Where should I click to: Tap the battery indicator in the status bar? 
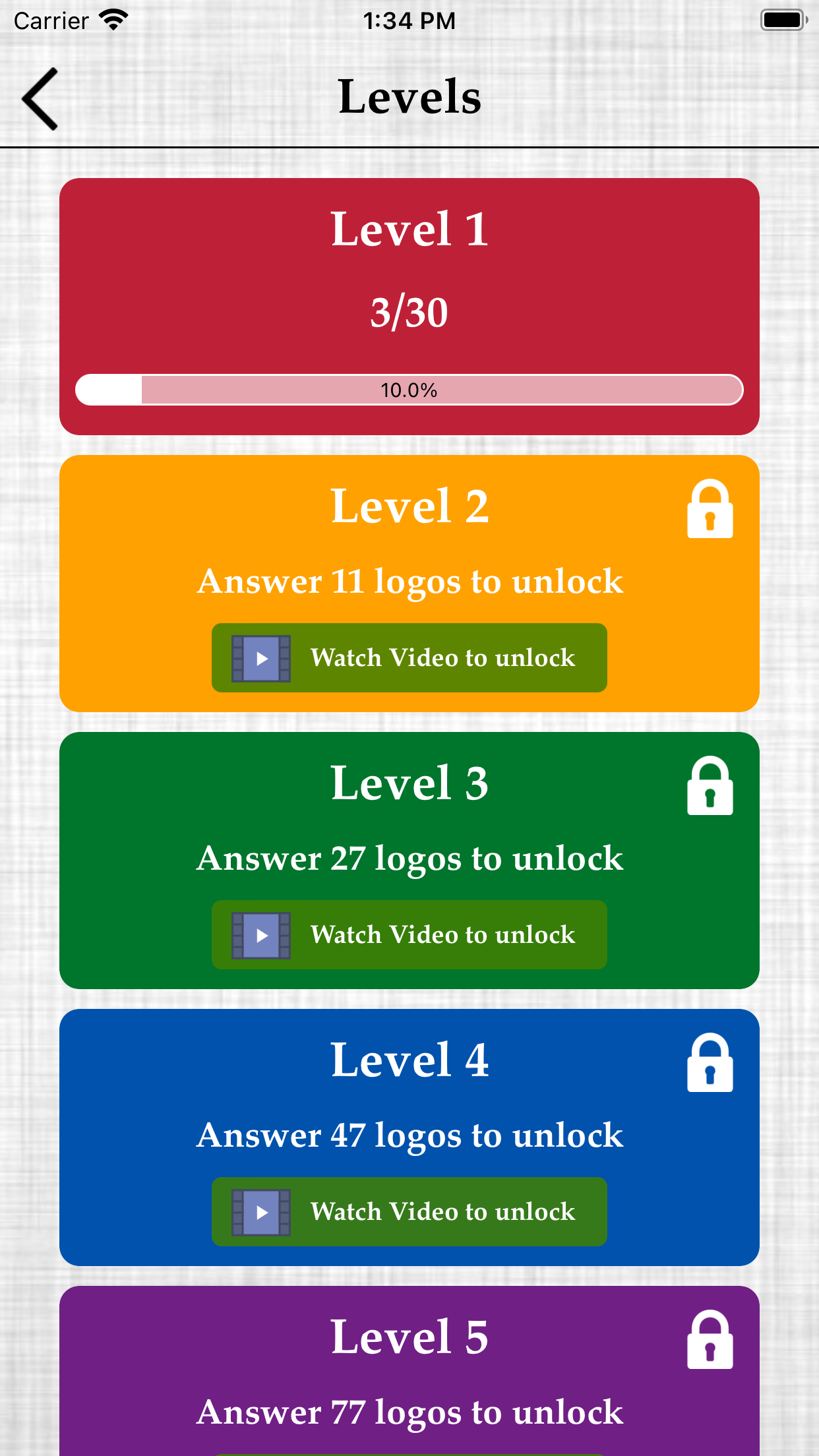pyautogui.click(x=781, y=20)
